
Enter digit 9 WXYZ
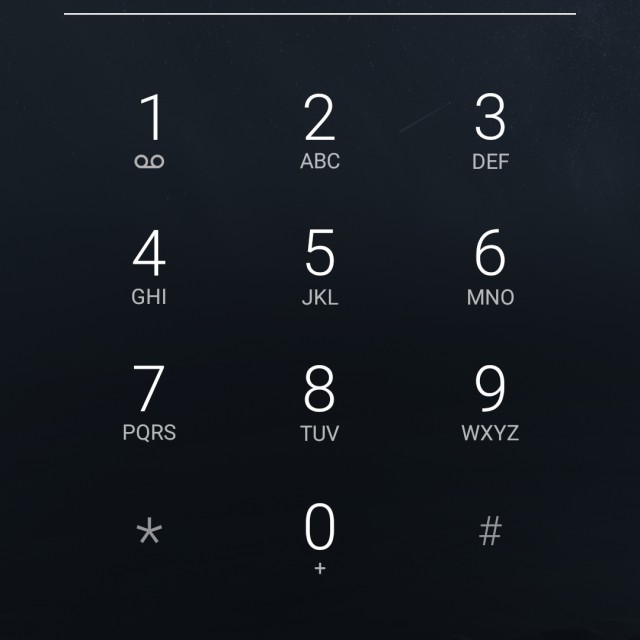pyautogui.click(x=490, y=402)
